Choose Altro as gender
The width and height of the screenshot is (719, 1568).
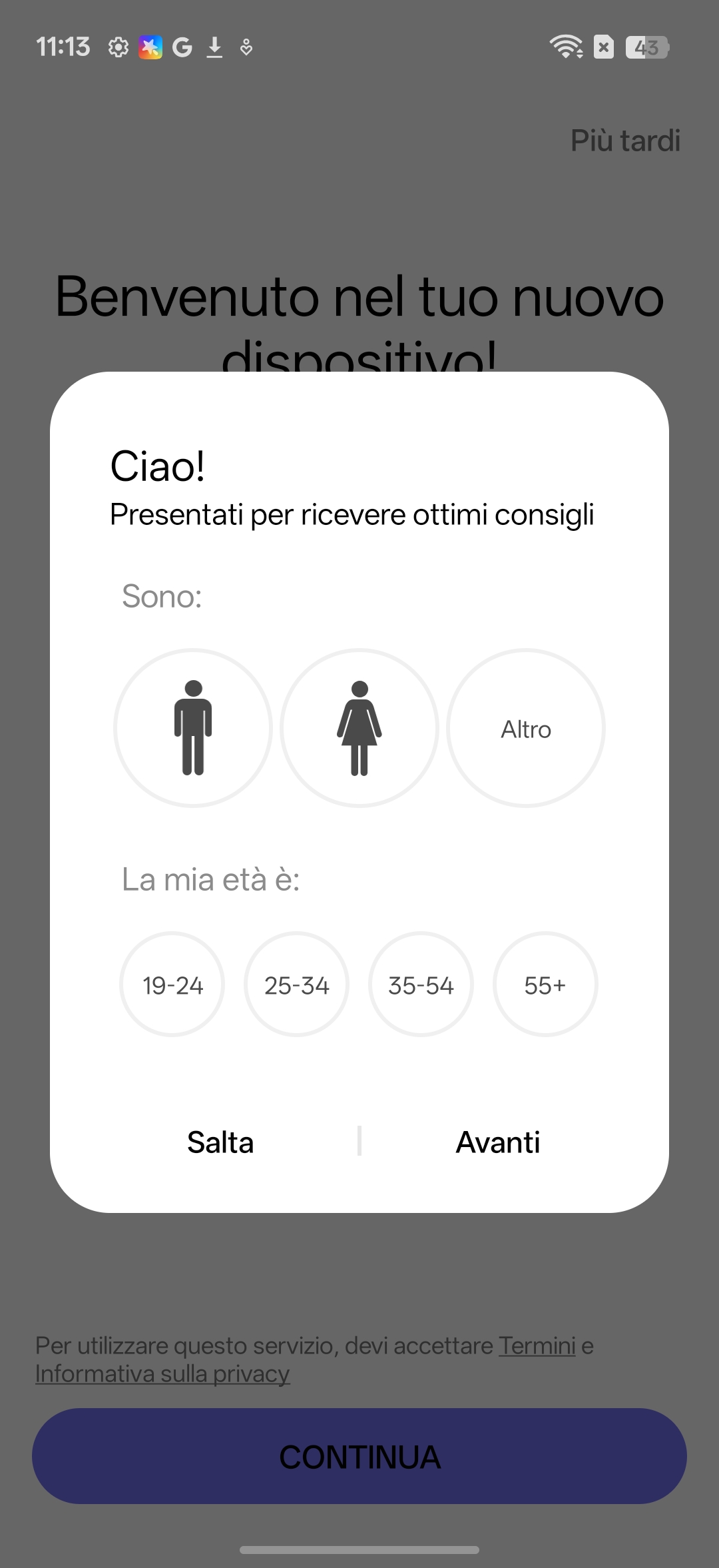pyautogui.click(x=526, y=728)
